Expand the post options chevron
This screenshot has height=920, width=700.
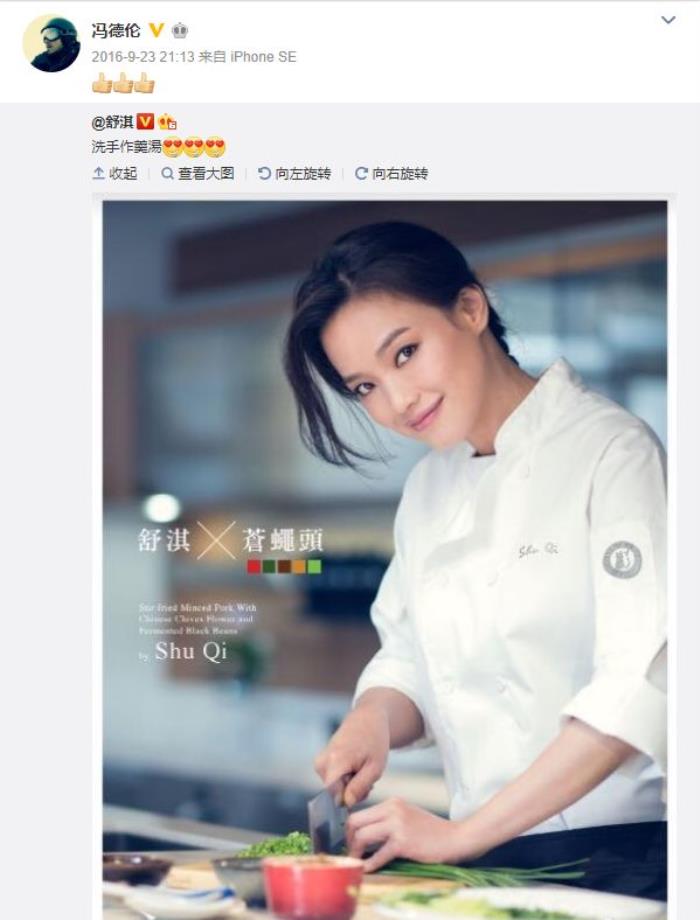click(668, 20)
